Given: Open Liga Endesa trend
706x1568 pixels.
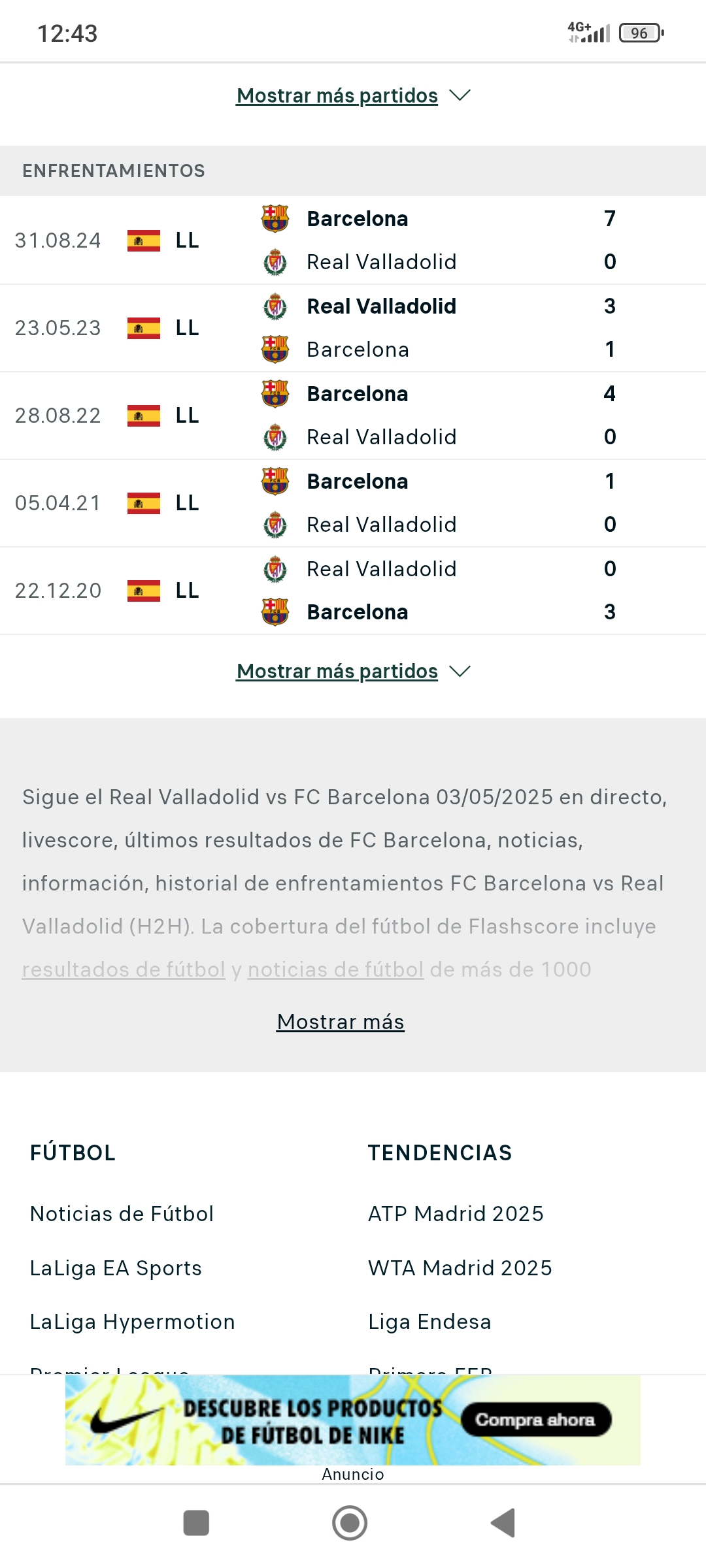Looking at the screenshot, I should click(x=429, y=1322).
